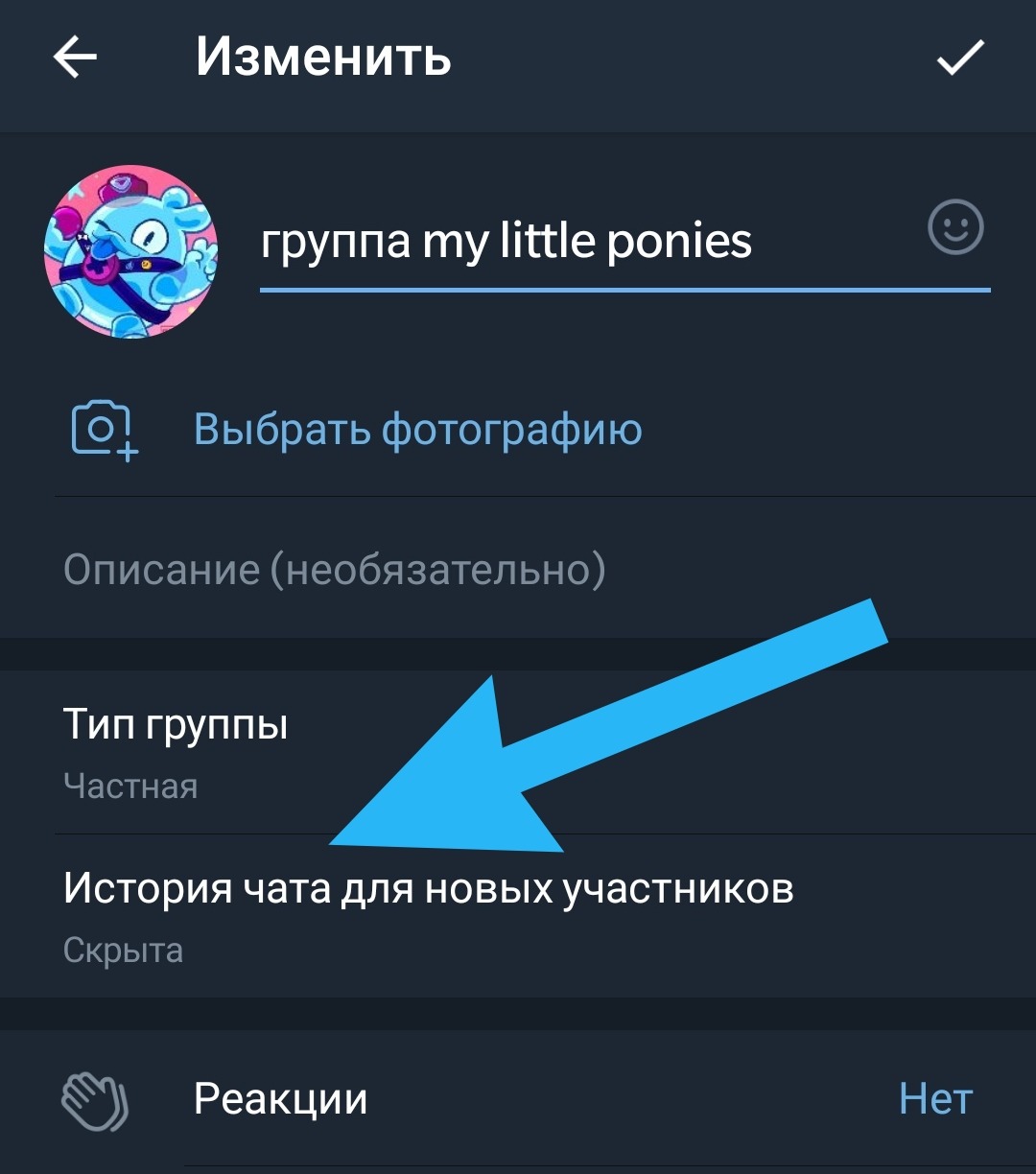The image size is (1036, 1174).
Task: Open the emoji picker smiley
Action: (x=956, y=228)
